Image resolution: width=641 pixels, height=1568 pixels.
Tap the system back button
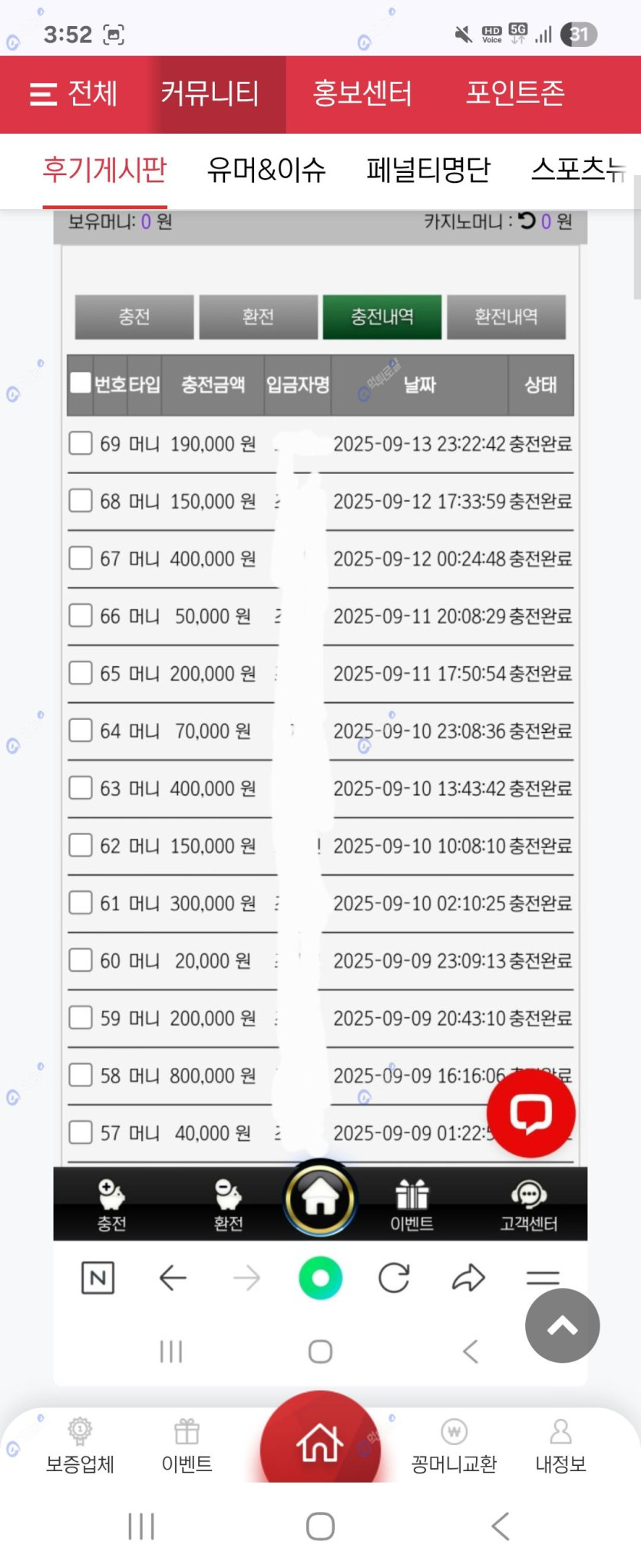coord(500,1526)
